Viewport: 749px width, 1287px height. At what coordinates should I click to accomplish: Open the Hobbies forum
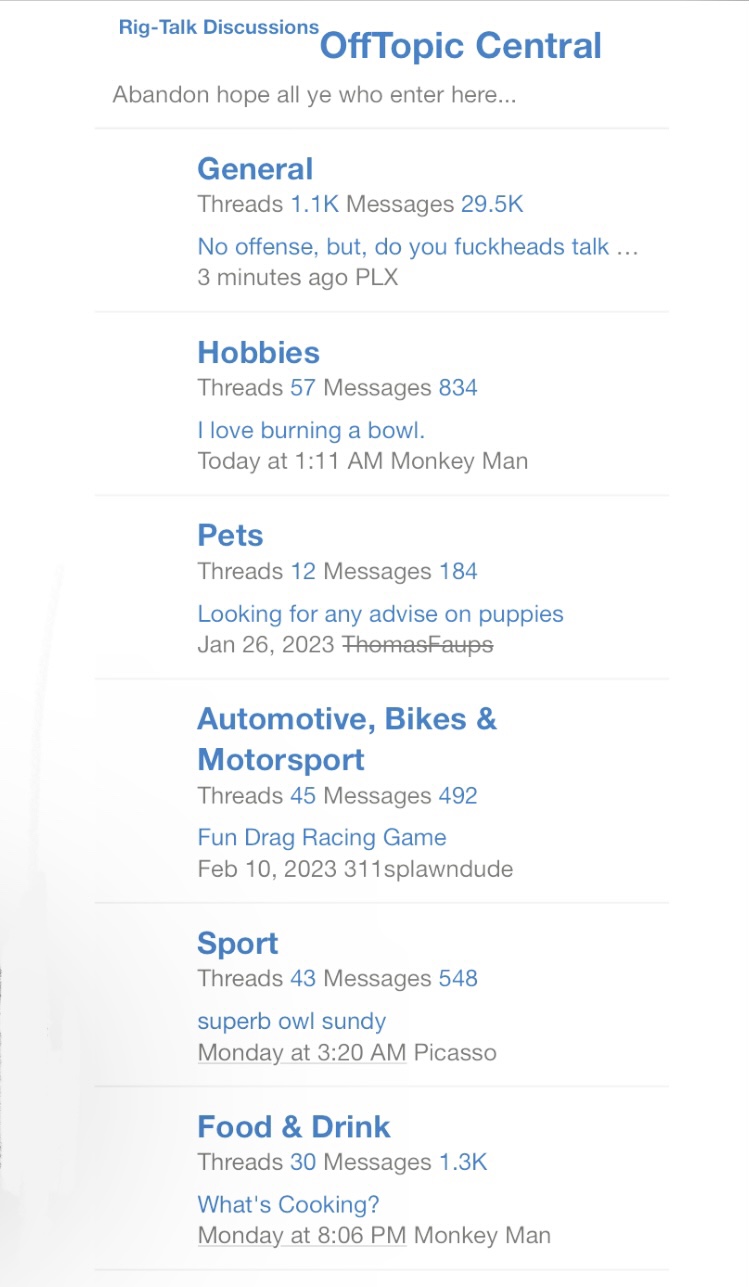pyautogui.click(x=258, y=352)
